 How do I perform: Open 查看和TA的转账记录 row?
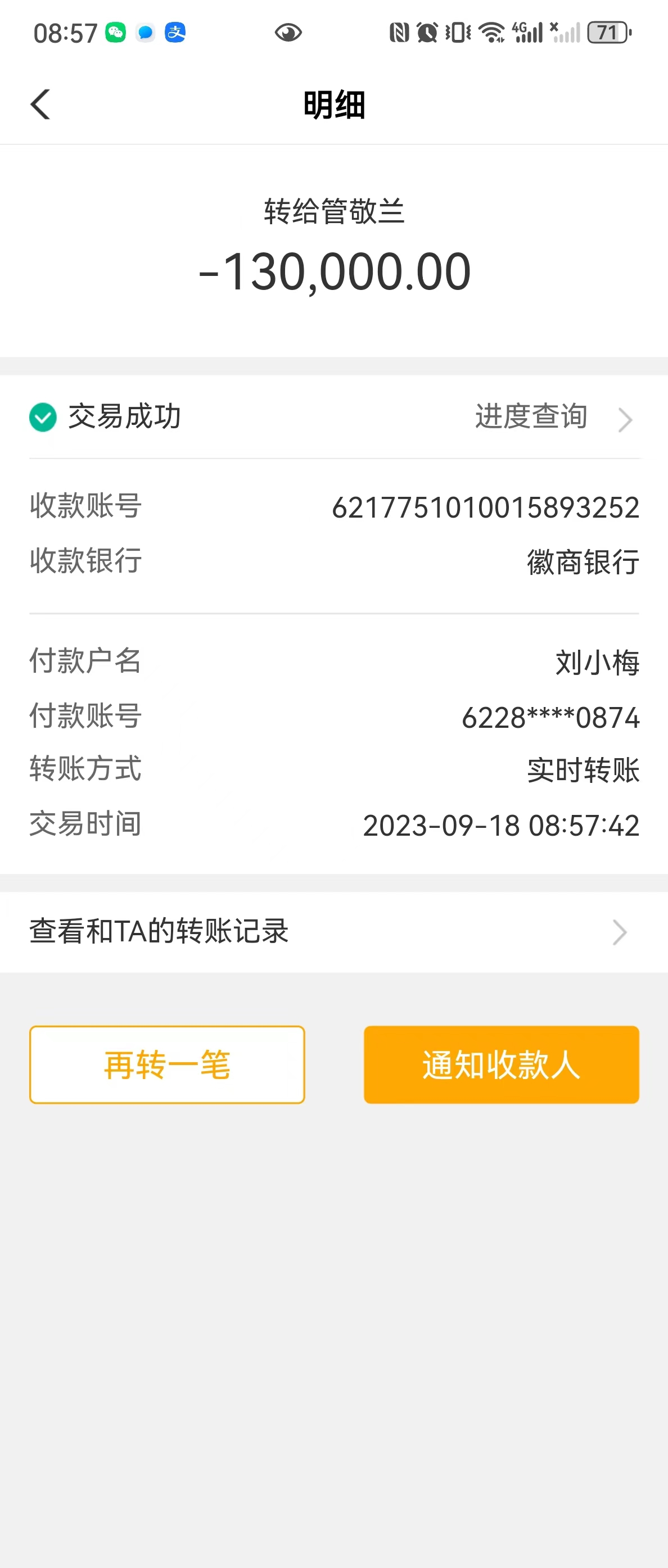(333, 931)
